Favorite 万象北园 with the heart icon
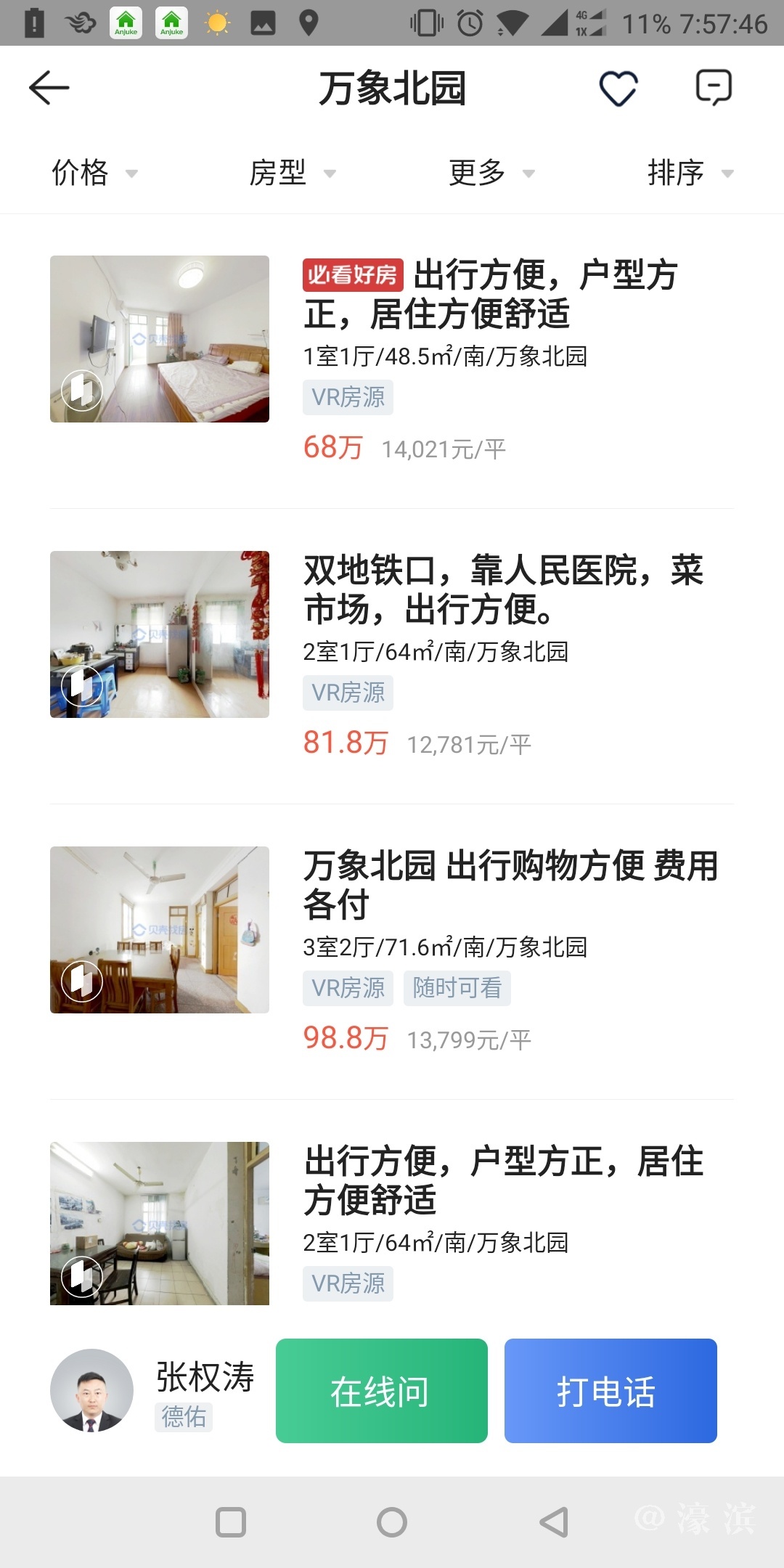Image resolution: width=784 pixels, height=1568 pixels. (x=618, y=89)
